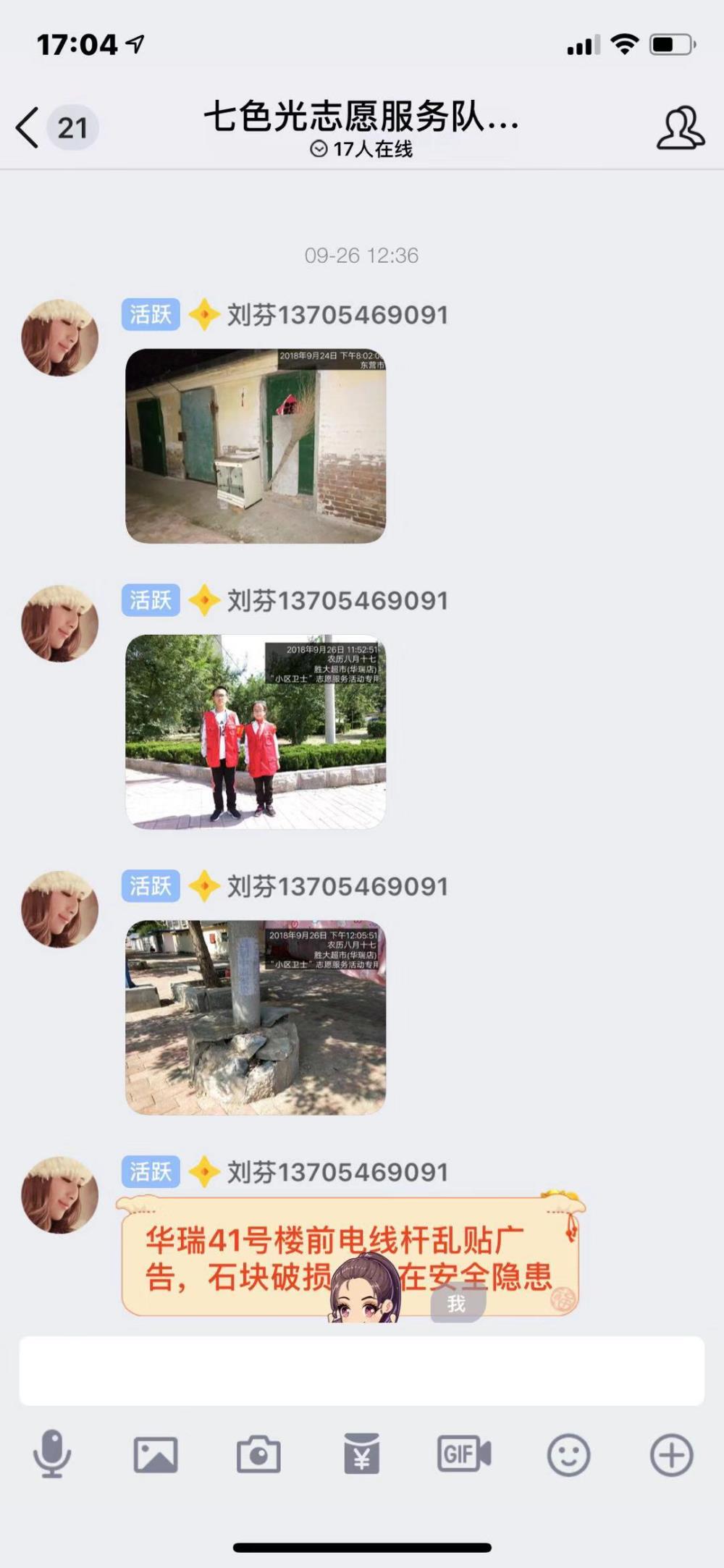Screen dimensions: 724x1568
Task: Open more options plus icon
Action: pyautogui.click(x=672, y=1454)
